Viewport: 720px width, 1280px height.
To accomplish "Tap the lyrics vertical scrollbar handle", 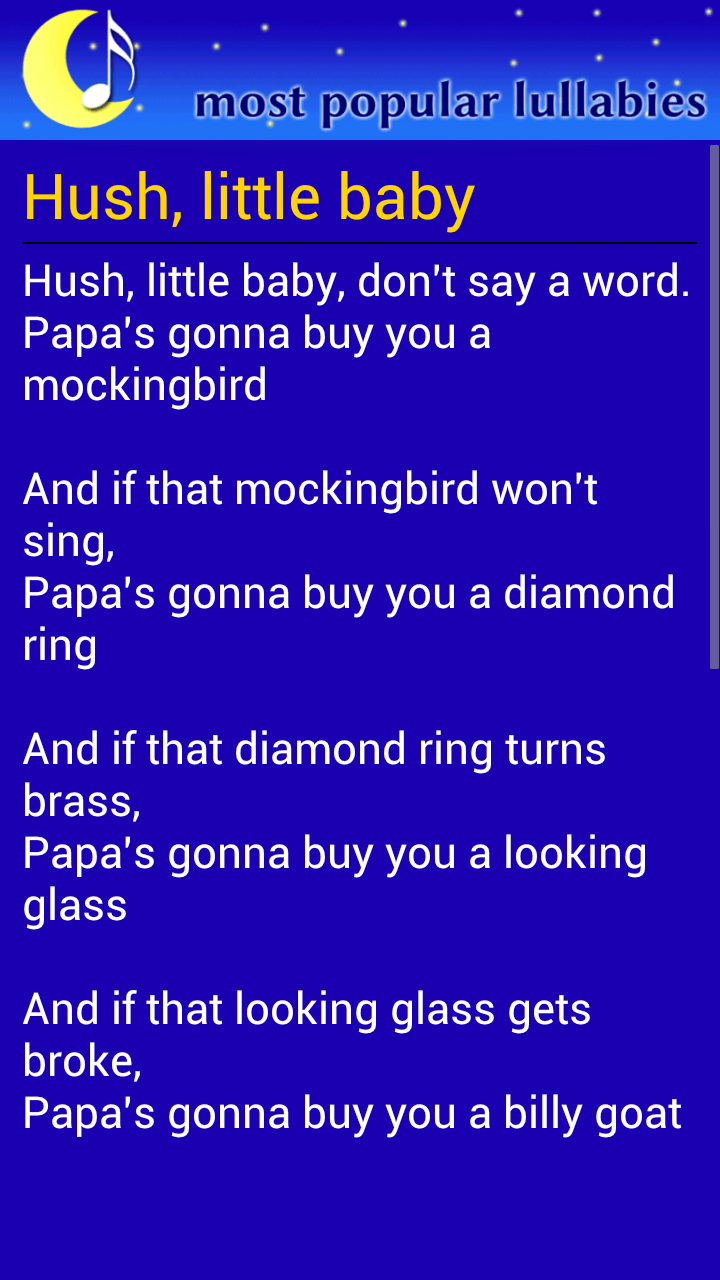I will pos(714,407).
